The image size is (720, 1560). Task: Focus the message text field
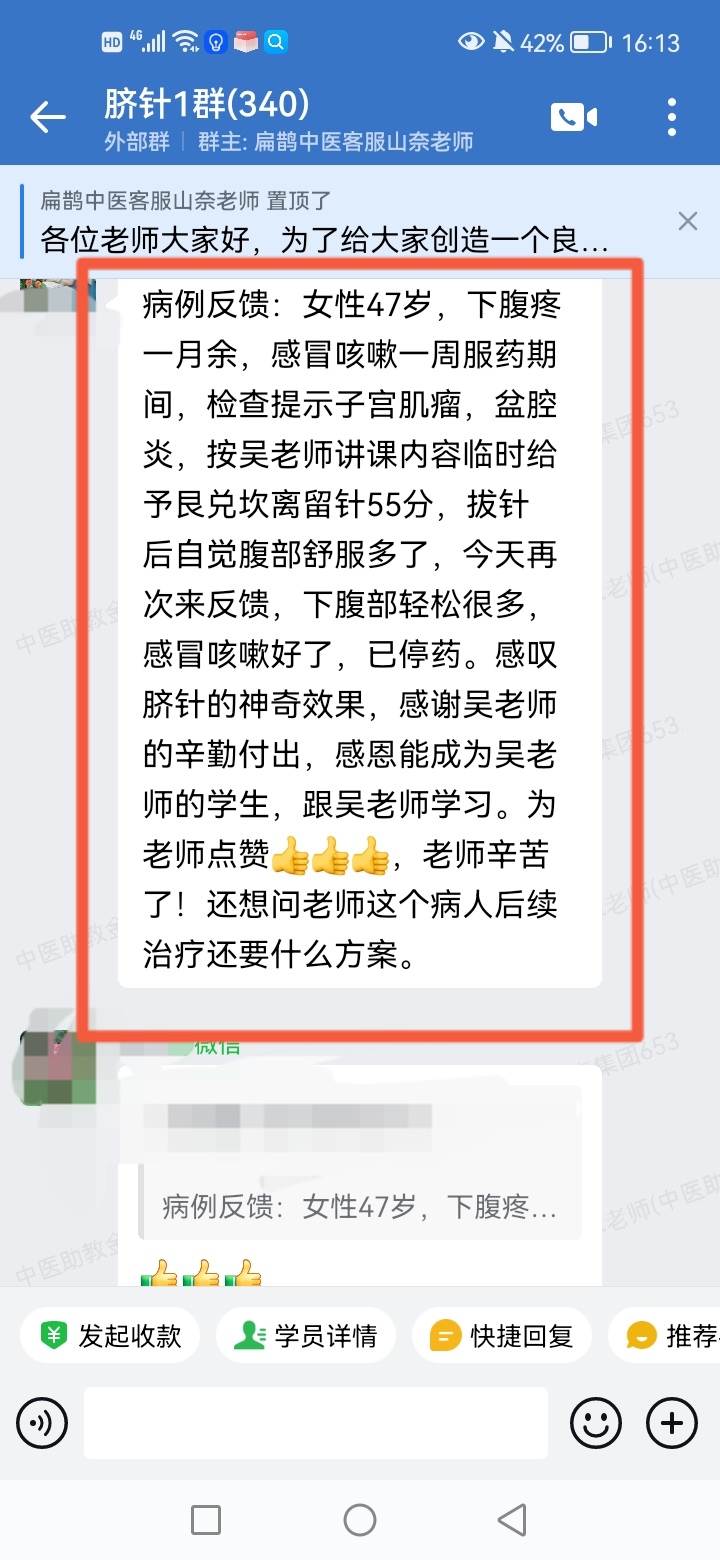point(315,1422)
